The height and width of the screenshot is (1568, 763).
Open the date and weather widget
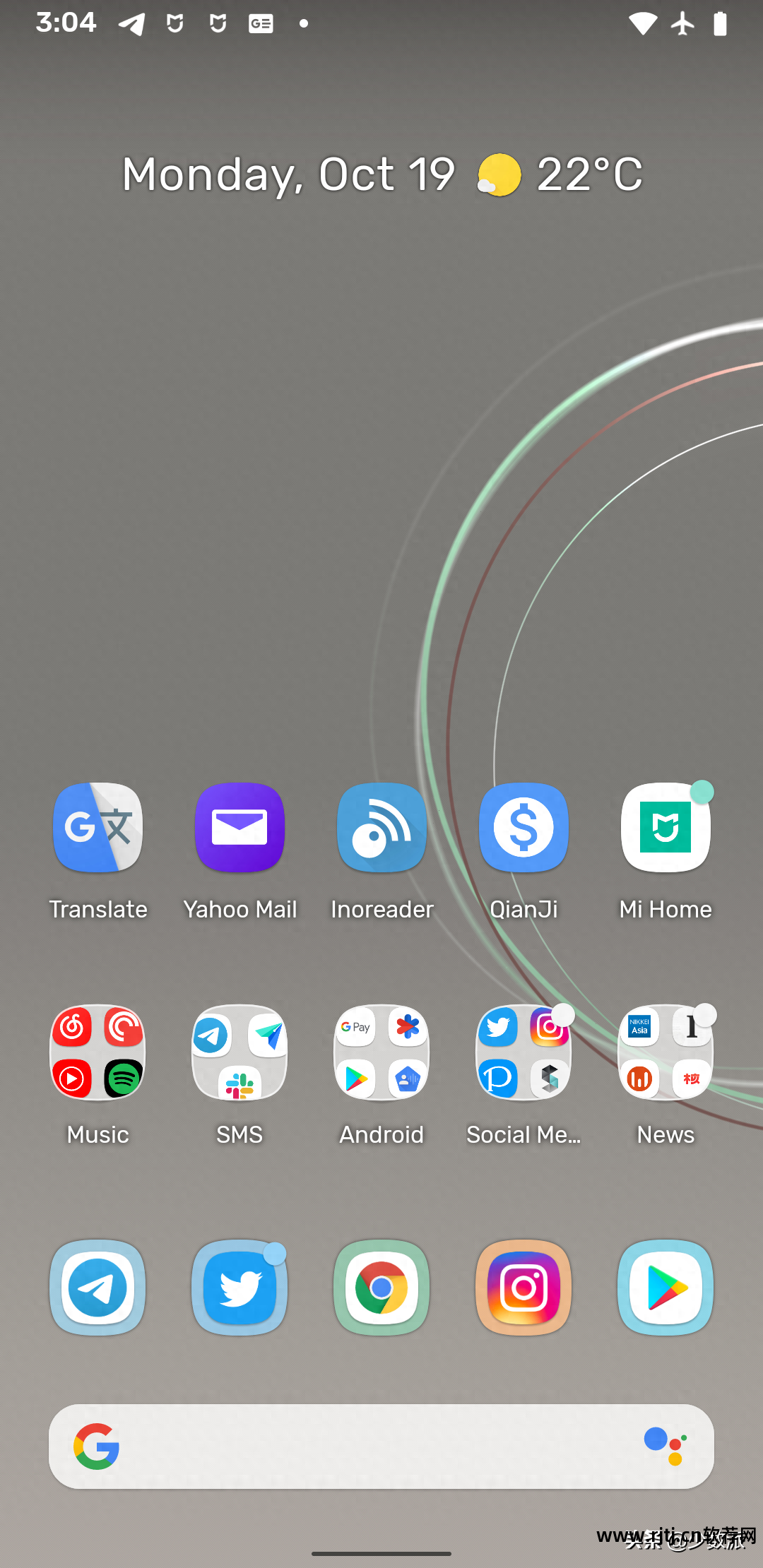[x=381, y=174]
